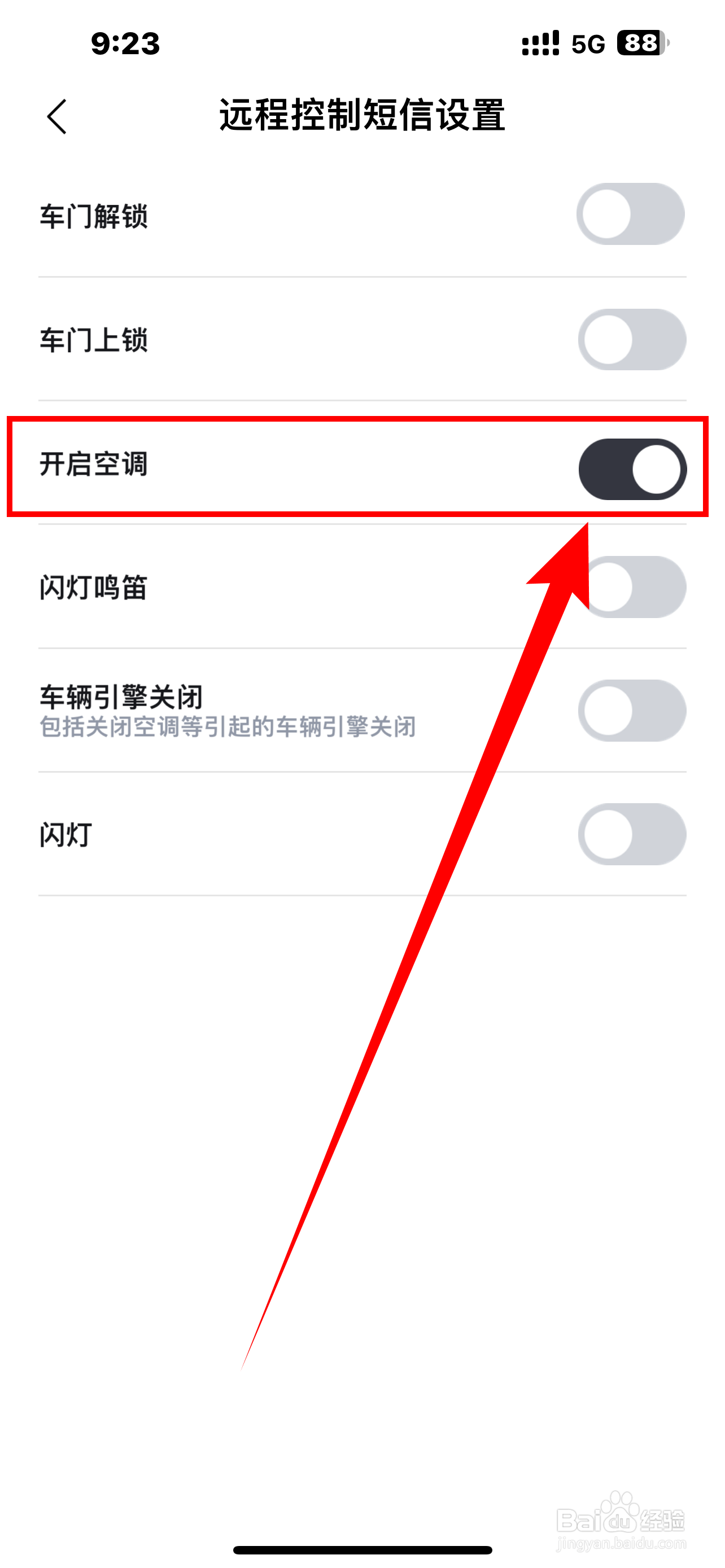Screen dimensions: 725x1568
Task: Tap the back arrow at top left
Action: pyautogui.click(x=56, y=116)
